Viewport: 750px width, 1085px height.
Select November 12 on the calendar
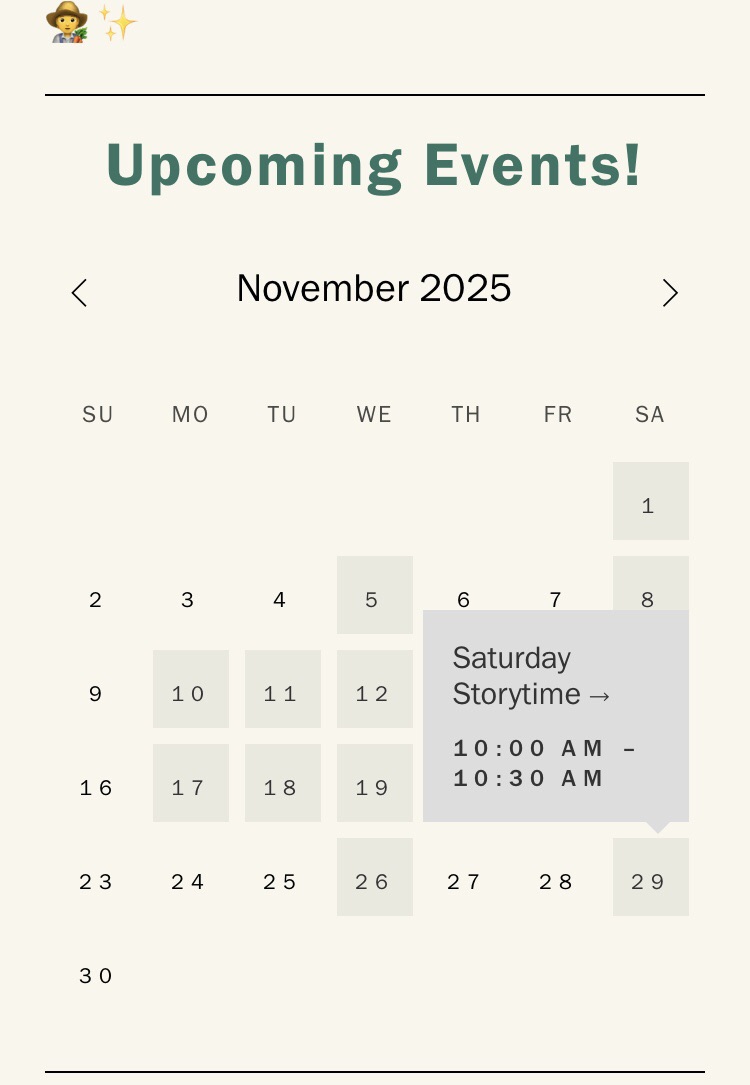click(x=374, y=689)
